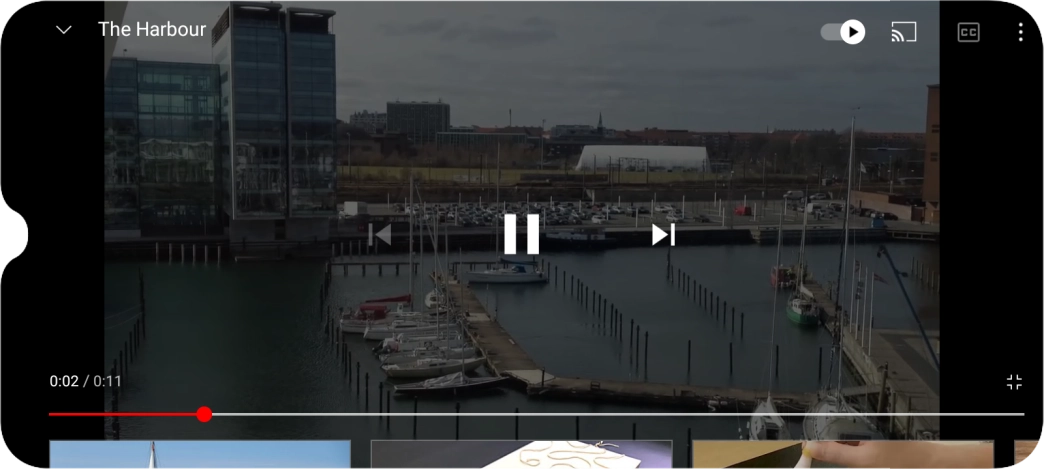Open the more options menu
The image size is (1044, 469).
click(x=1020, y=32)
